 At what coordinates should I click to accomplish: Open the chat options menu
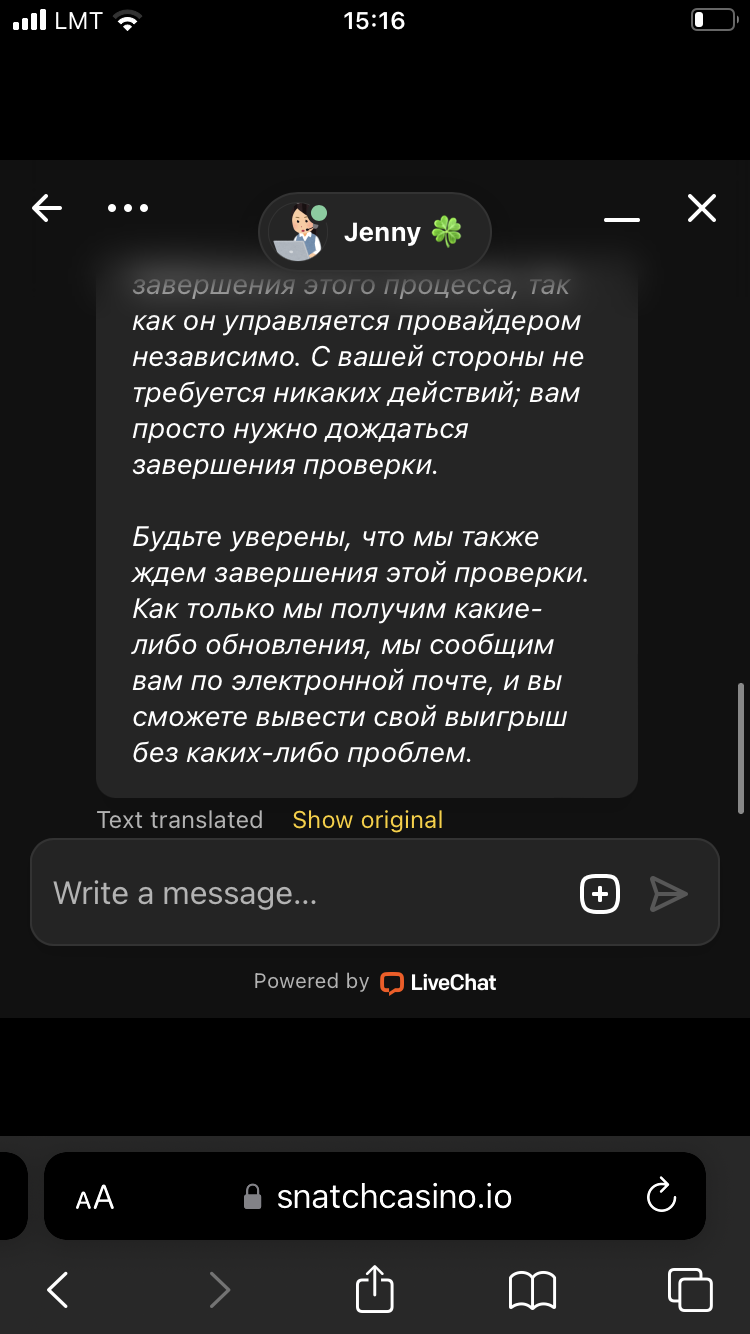[128, 208]
